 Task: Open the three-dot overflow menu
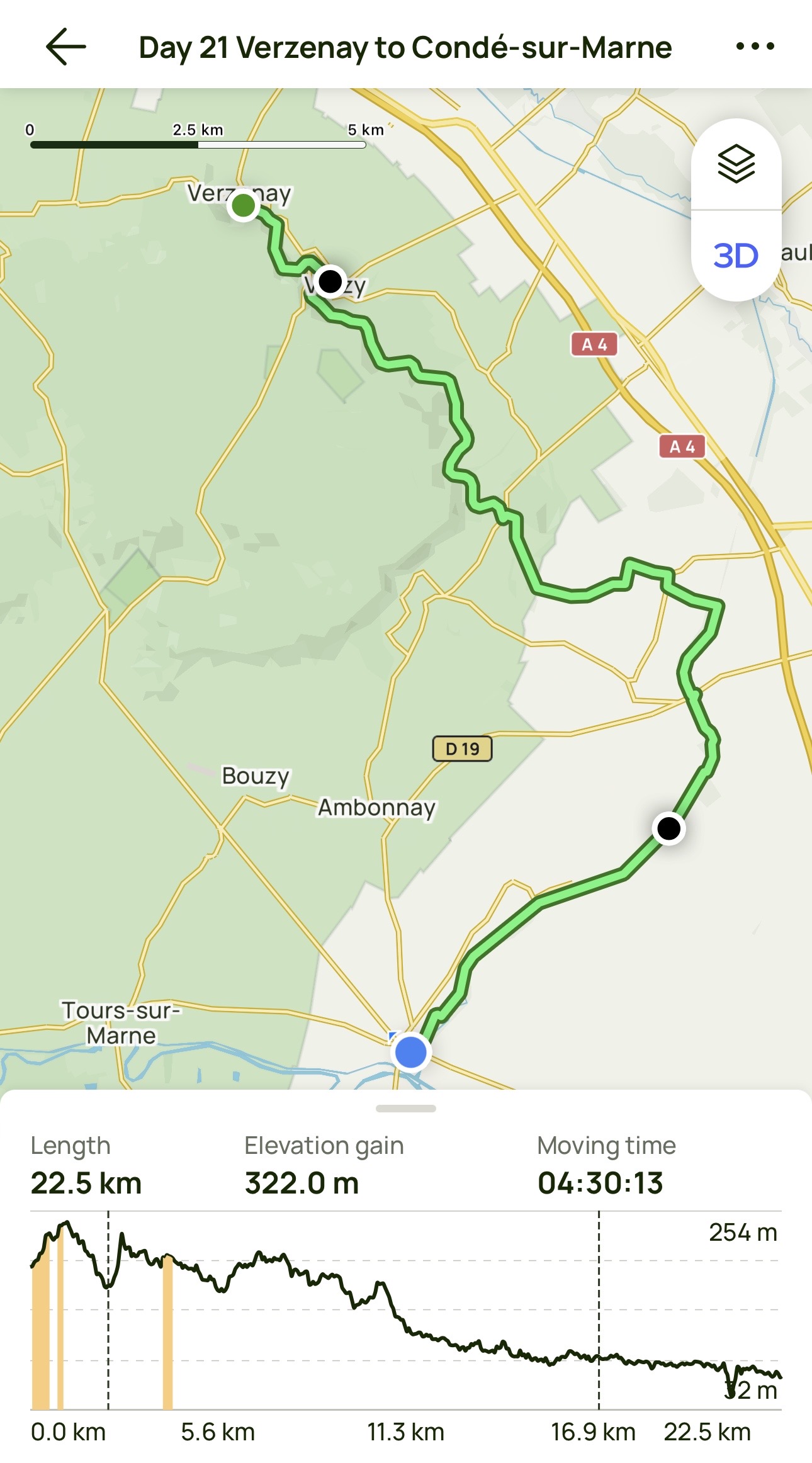tap(755, 47)
